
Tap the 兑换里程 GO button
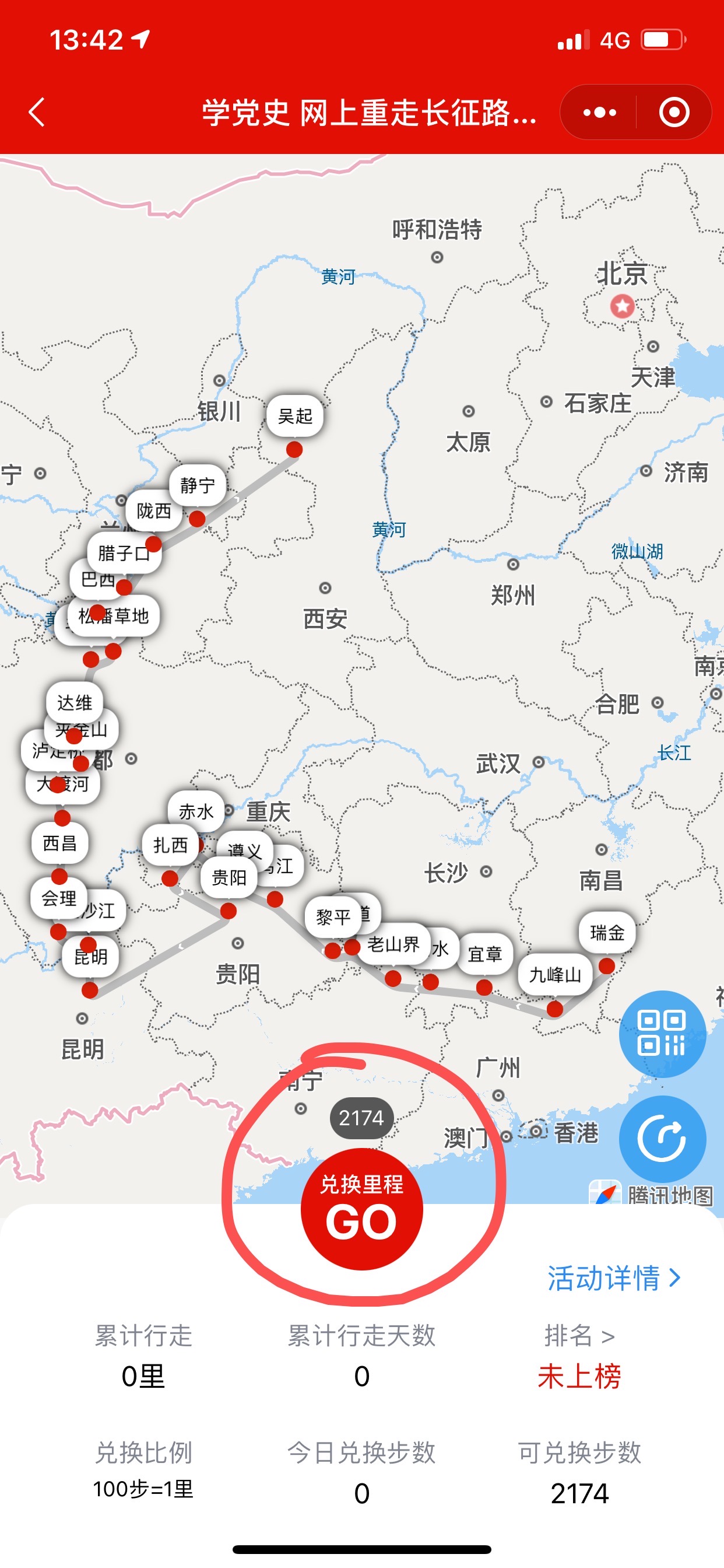(x=361, y=1209)
